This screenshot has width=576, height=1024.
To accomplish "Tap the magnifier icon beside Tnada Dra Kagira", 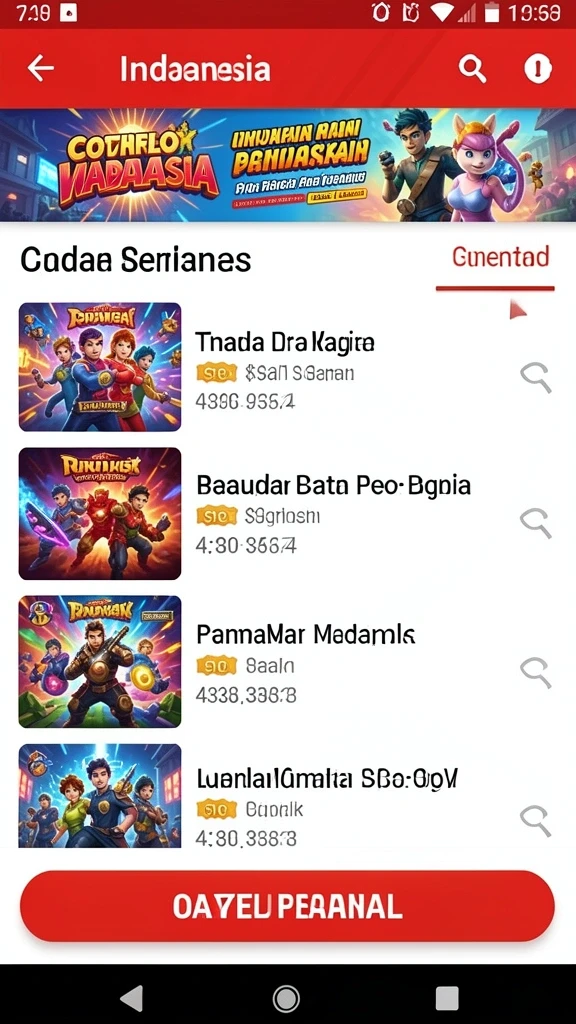I will point(536,377).
